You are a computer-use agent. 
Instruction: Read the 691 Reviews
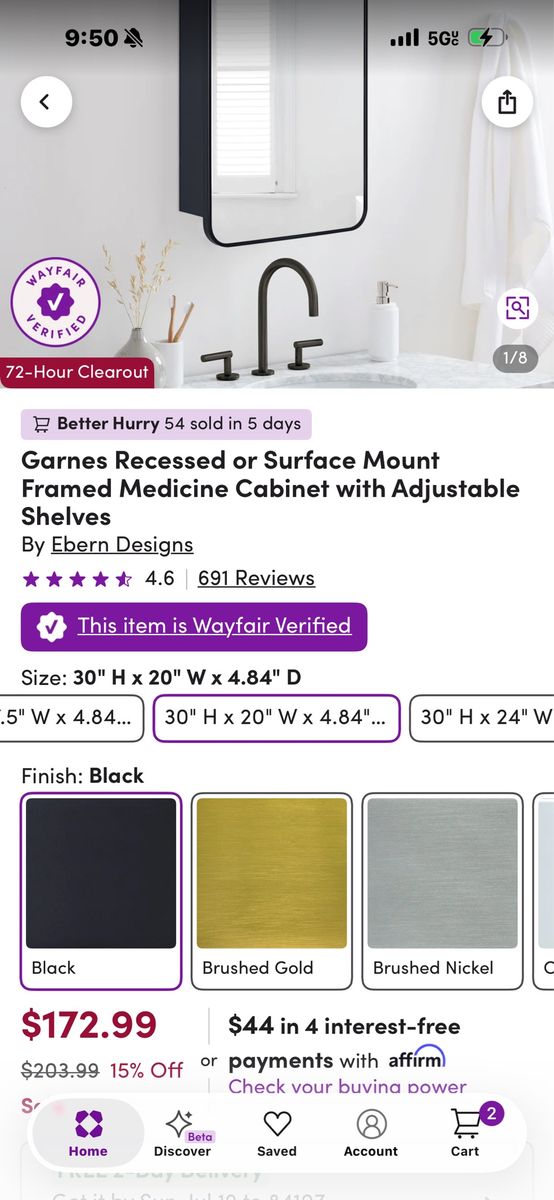pos(256,578)
